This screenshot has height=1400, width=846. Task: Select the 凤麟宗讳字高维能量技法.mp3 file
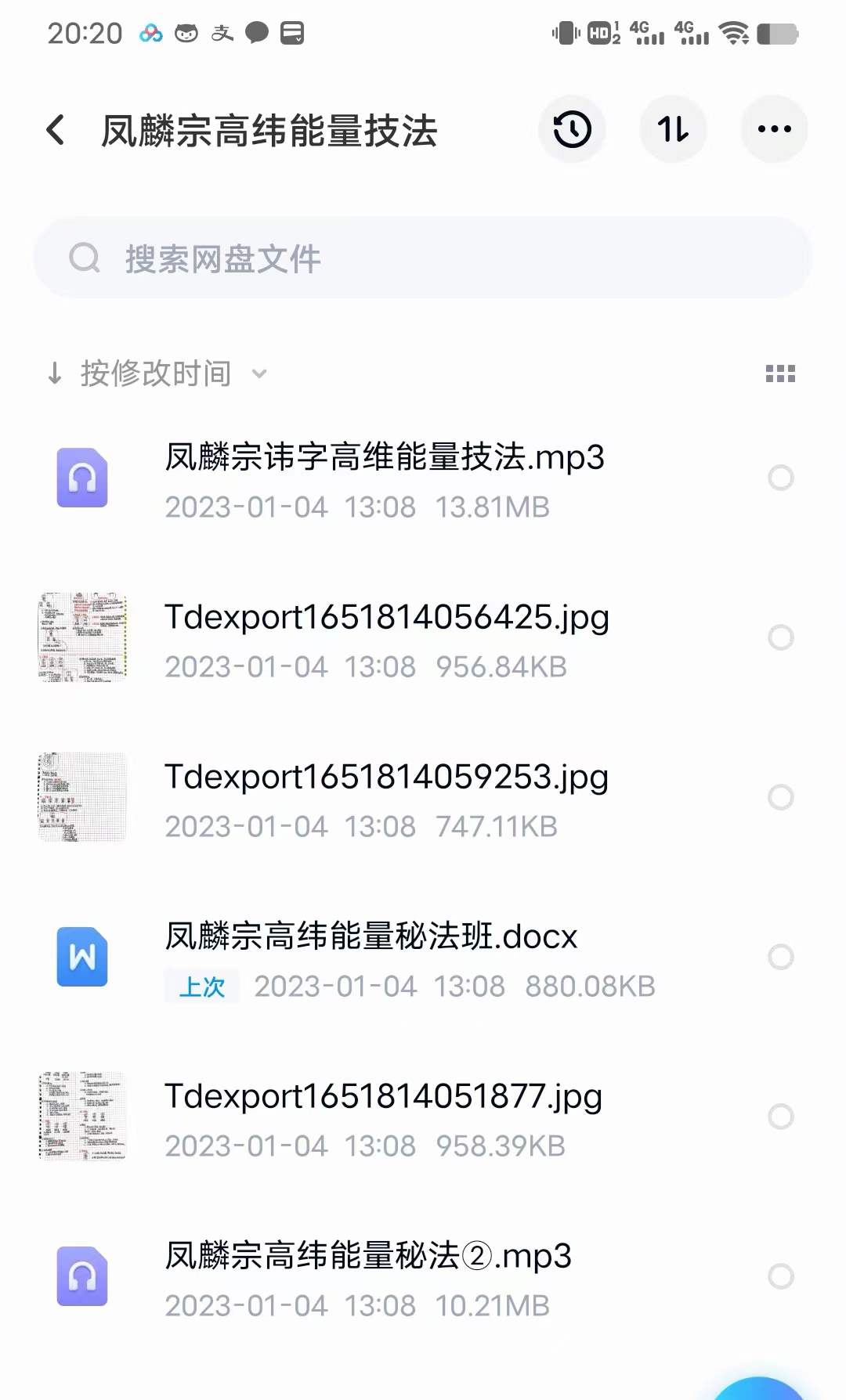pos(781,478)
